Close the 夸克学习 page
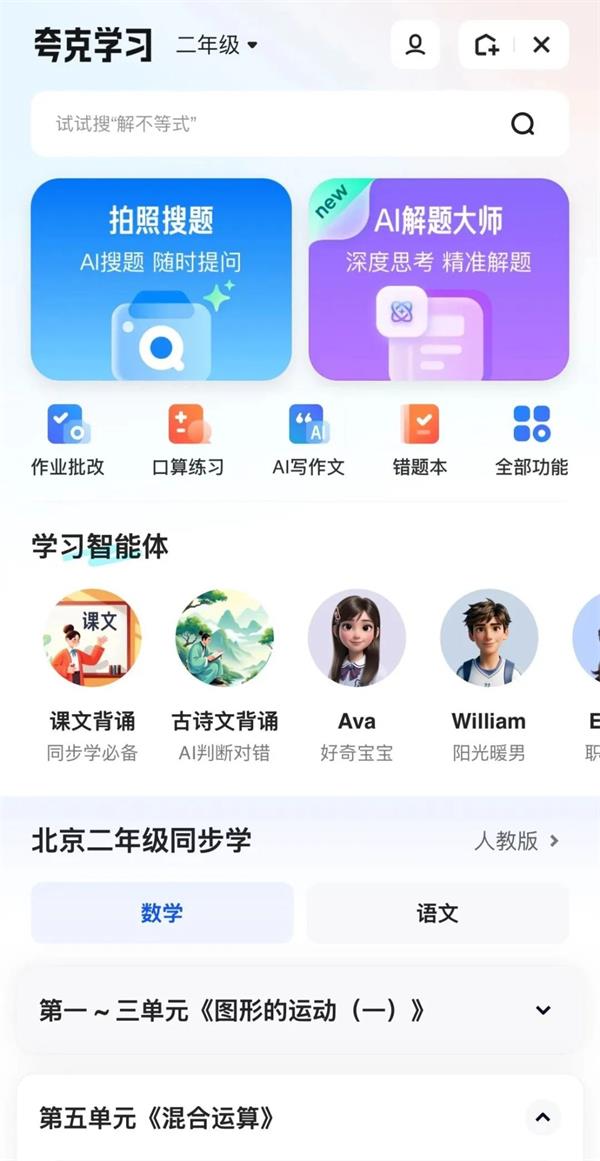This screenshot has width=600, height=1161. point(541,45)
